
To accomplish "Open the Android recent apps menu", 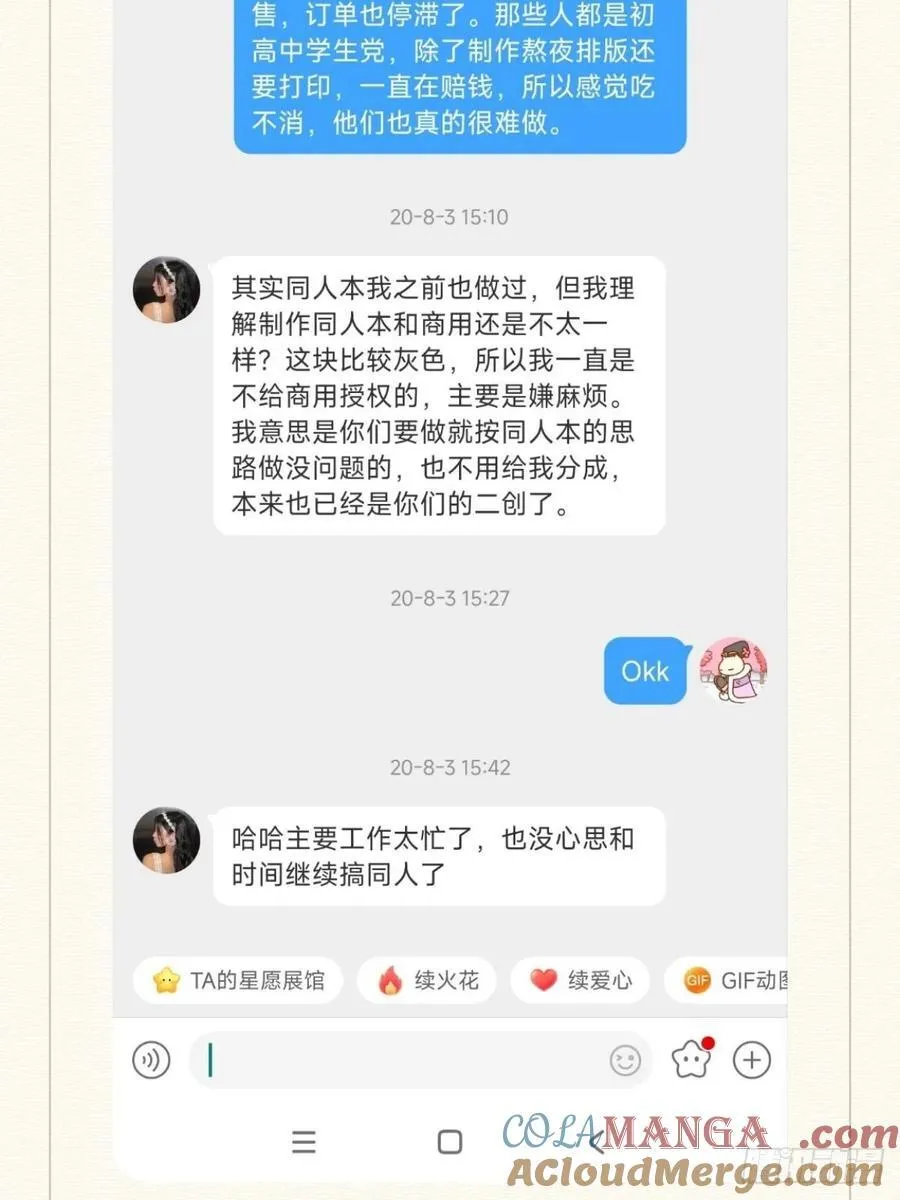I will (x=304, y=1142).
